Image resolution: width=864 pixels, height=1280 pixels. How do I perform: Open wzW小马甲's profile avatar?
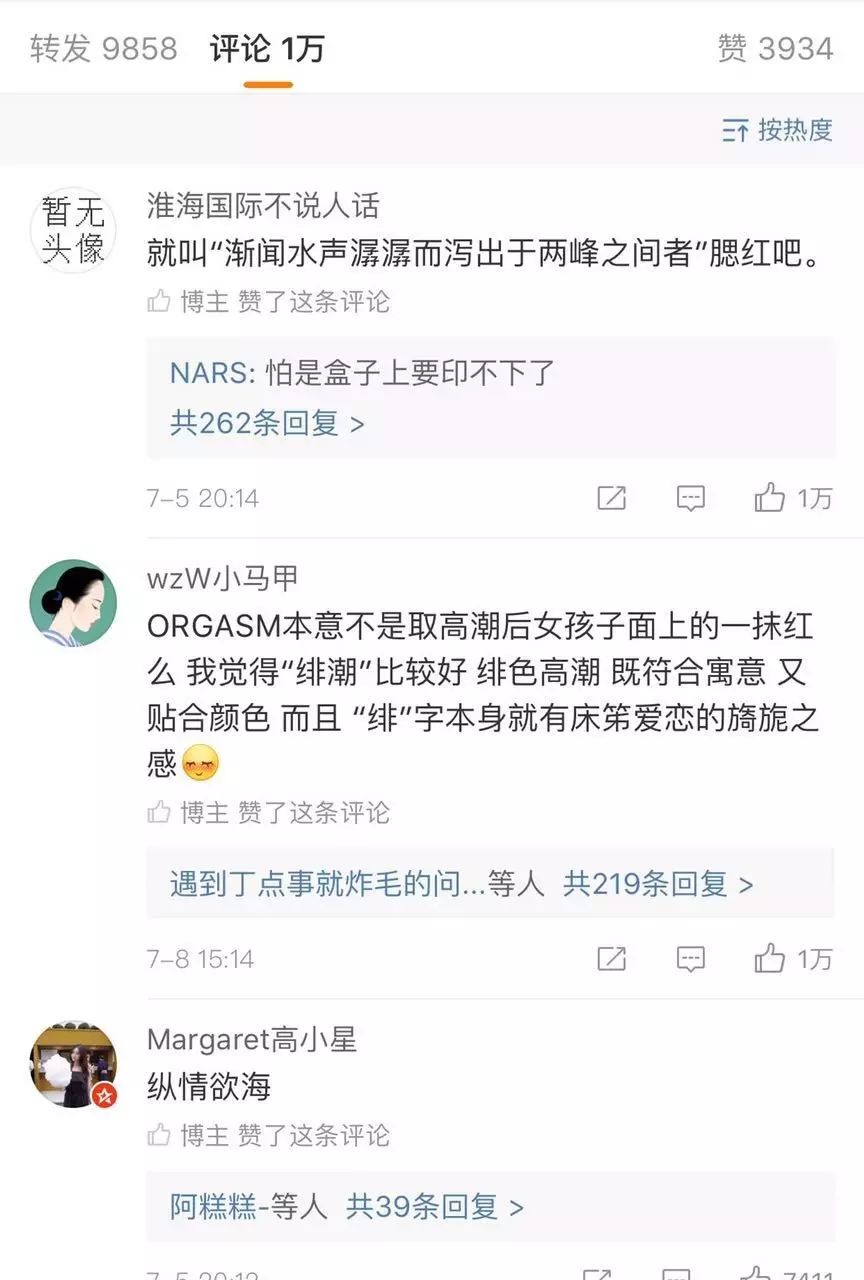pyautogui.click(x=73, y=603)
